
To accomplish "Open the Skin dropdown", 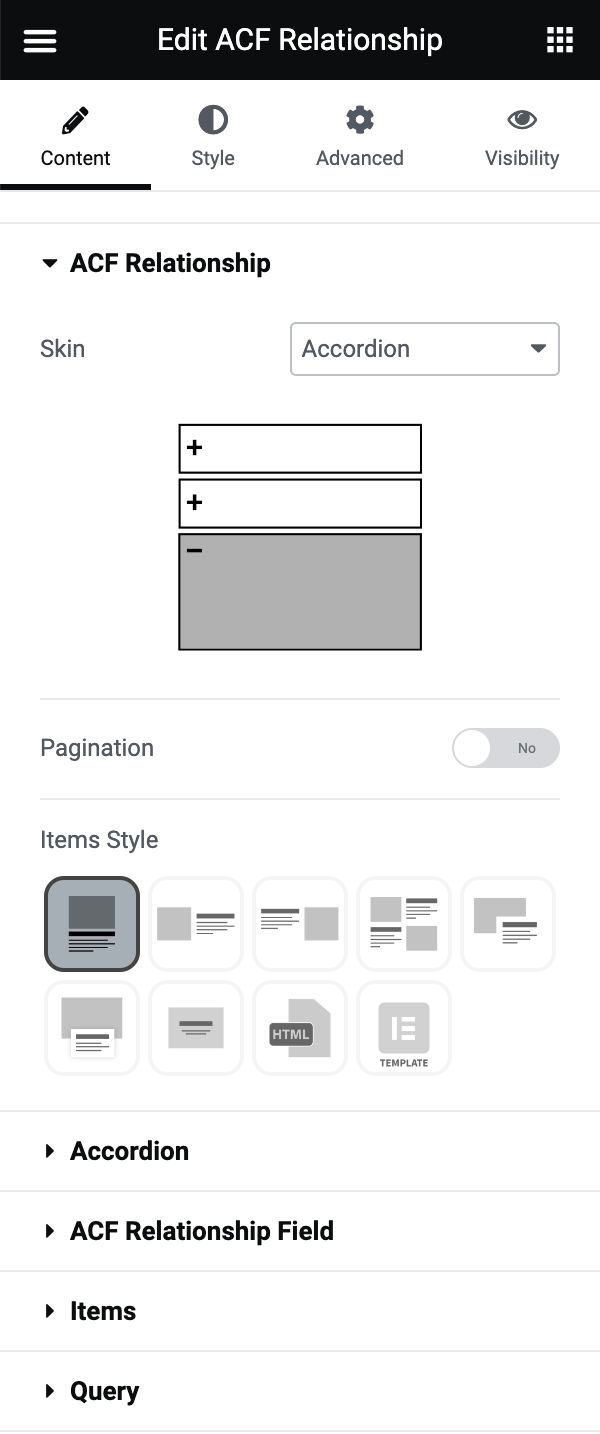I will [424, 349].
